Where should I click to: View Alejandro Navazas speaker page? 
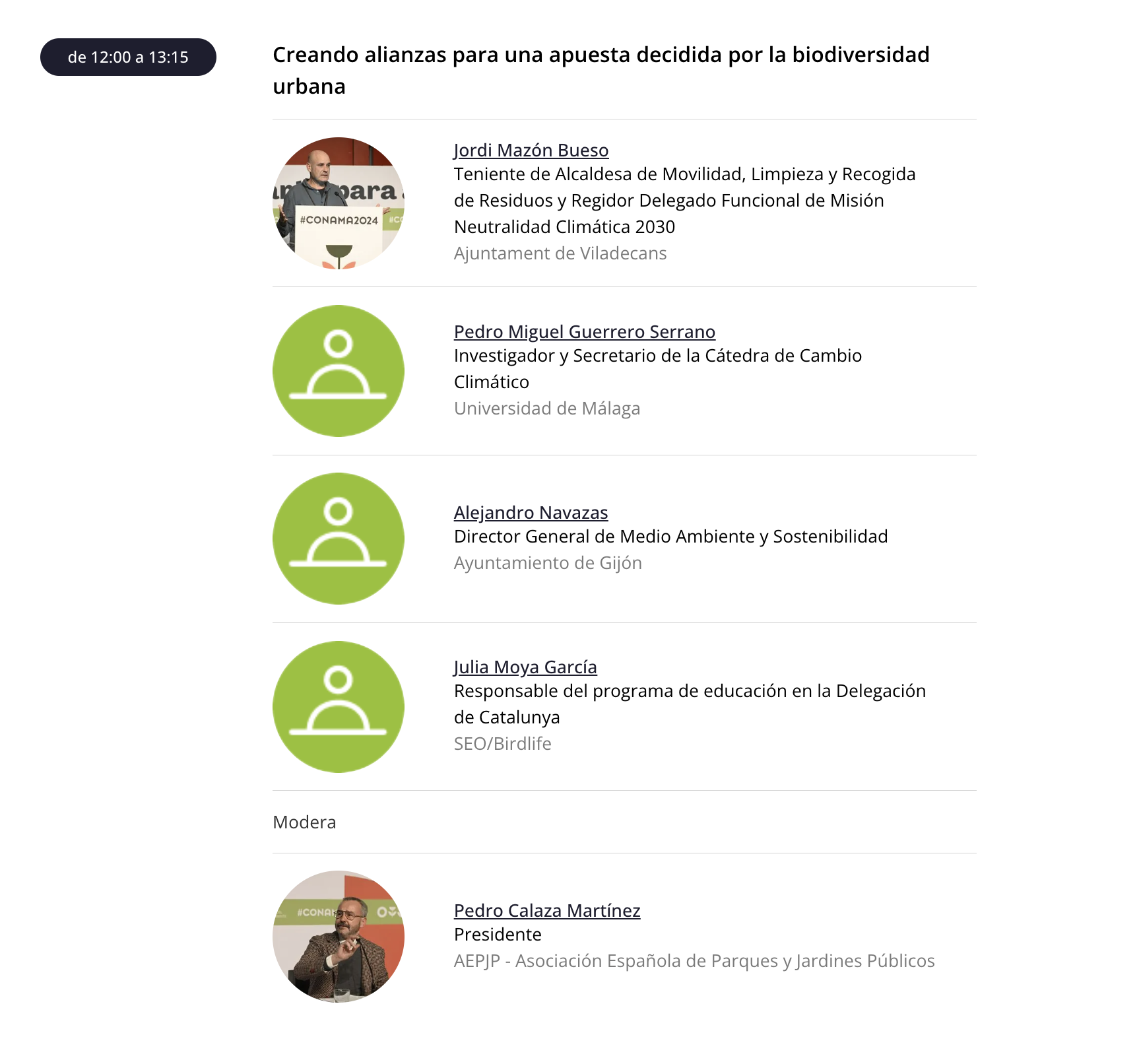(531, 512)
